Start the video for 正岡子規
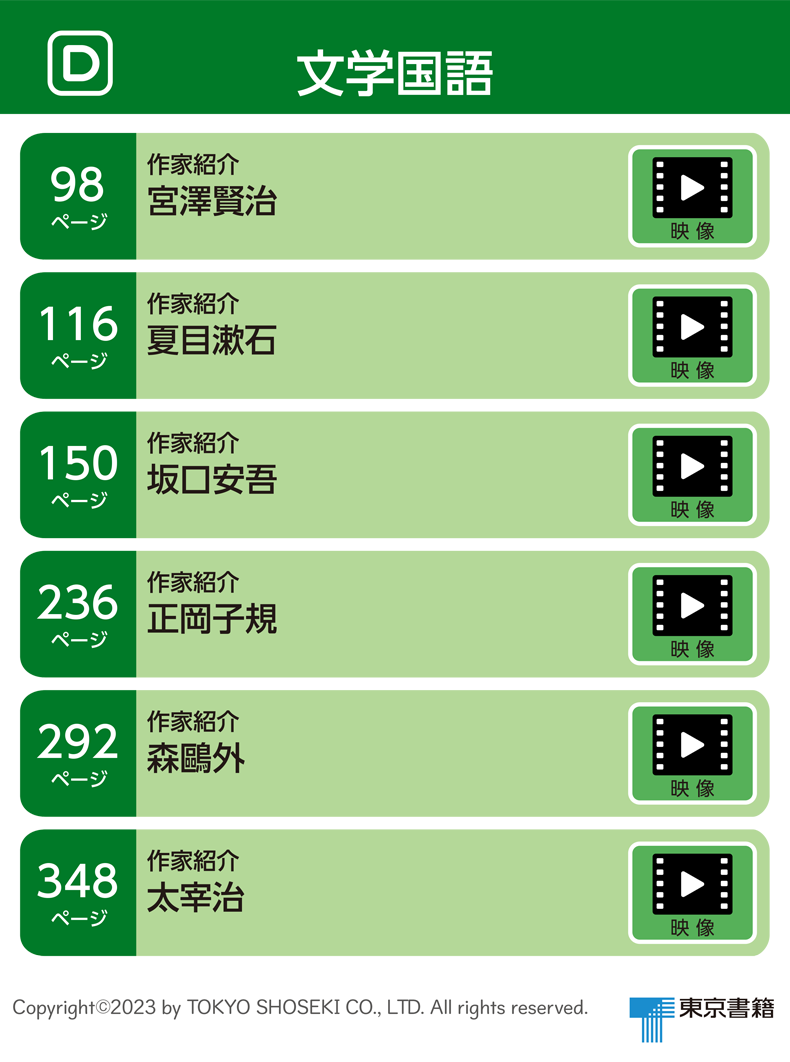The height and width of the screenshot is (1062, 790). pos(692,614)
